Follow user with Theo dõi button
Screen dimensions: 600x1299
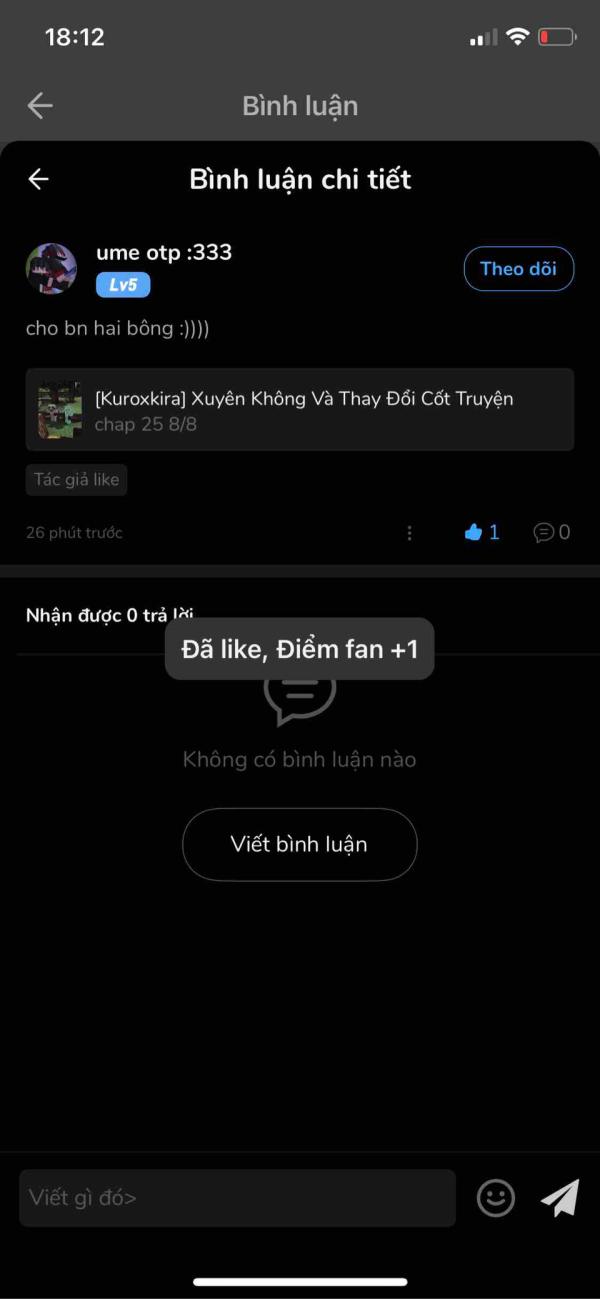point(518,269)
